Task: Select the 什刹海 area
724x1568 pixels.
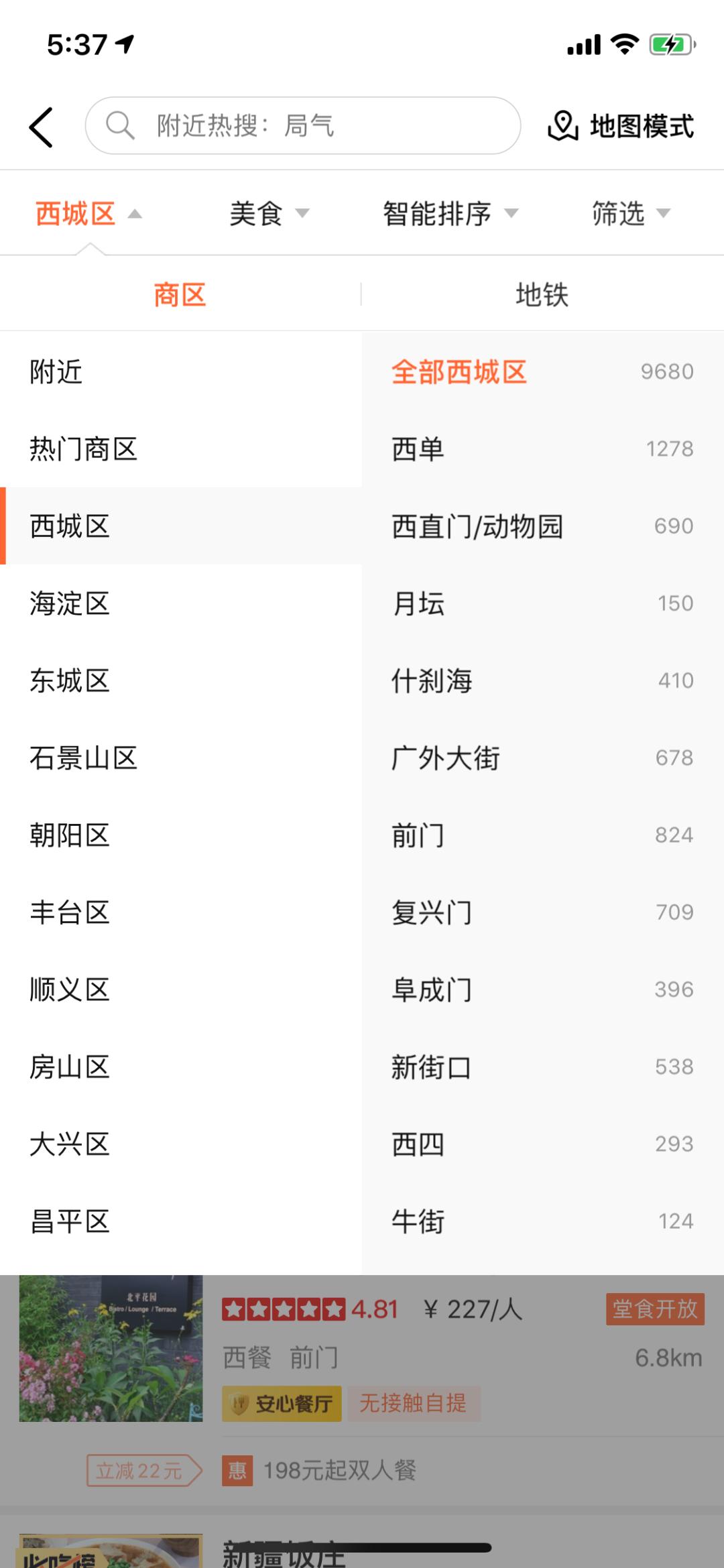Action: coord(543,680)
